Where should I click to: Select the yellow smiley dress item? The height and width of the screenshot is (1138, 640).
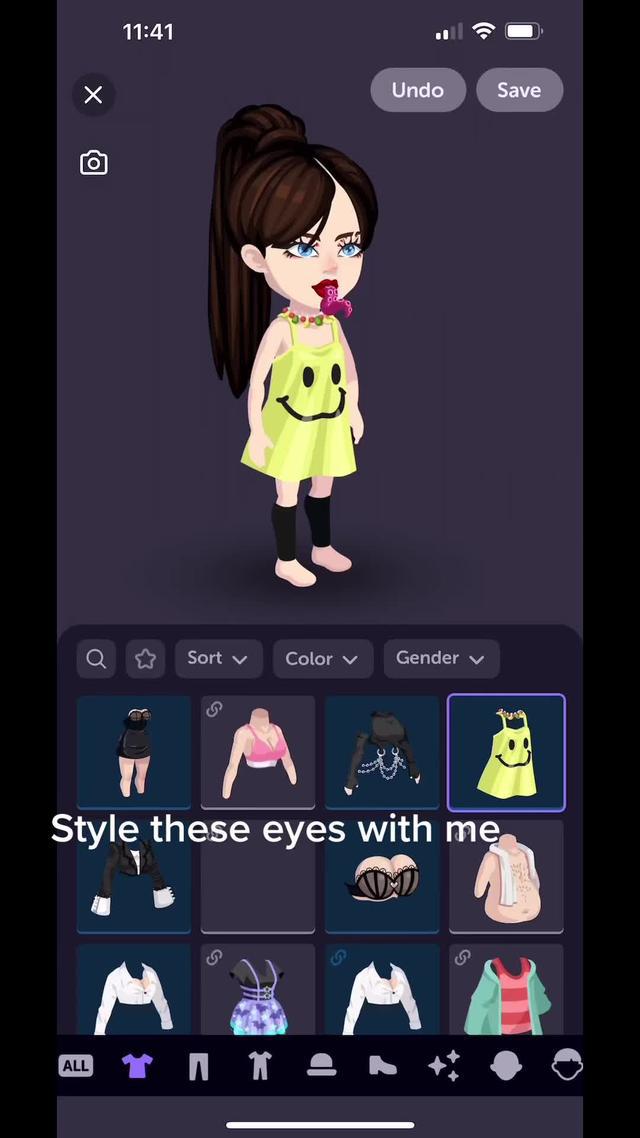click(506, 752)
